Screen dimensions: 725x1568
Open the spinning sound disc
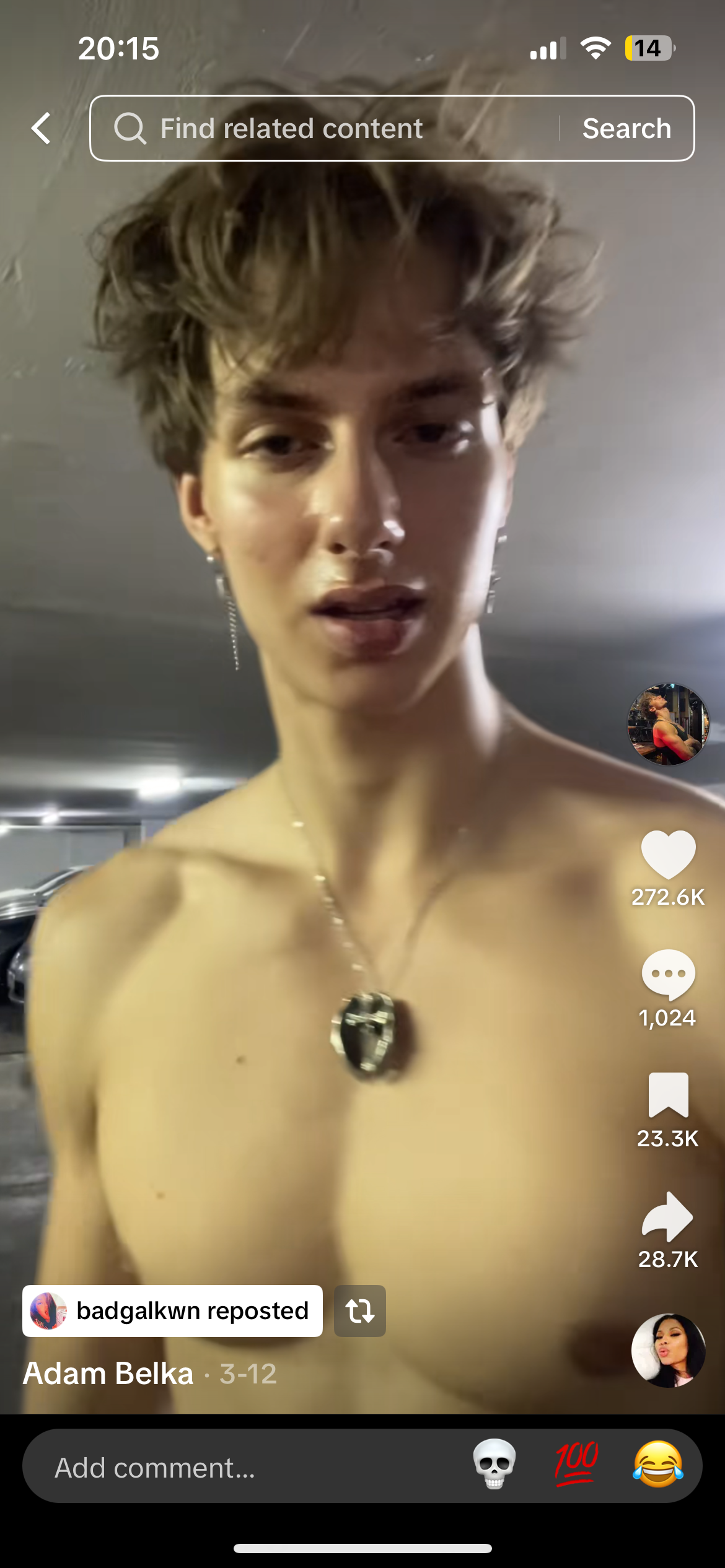pyautogui.click(x=668, y=1351)
